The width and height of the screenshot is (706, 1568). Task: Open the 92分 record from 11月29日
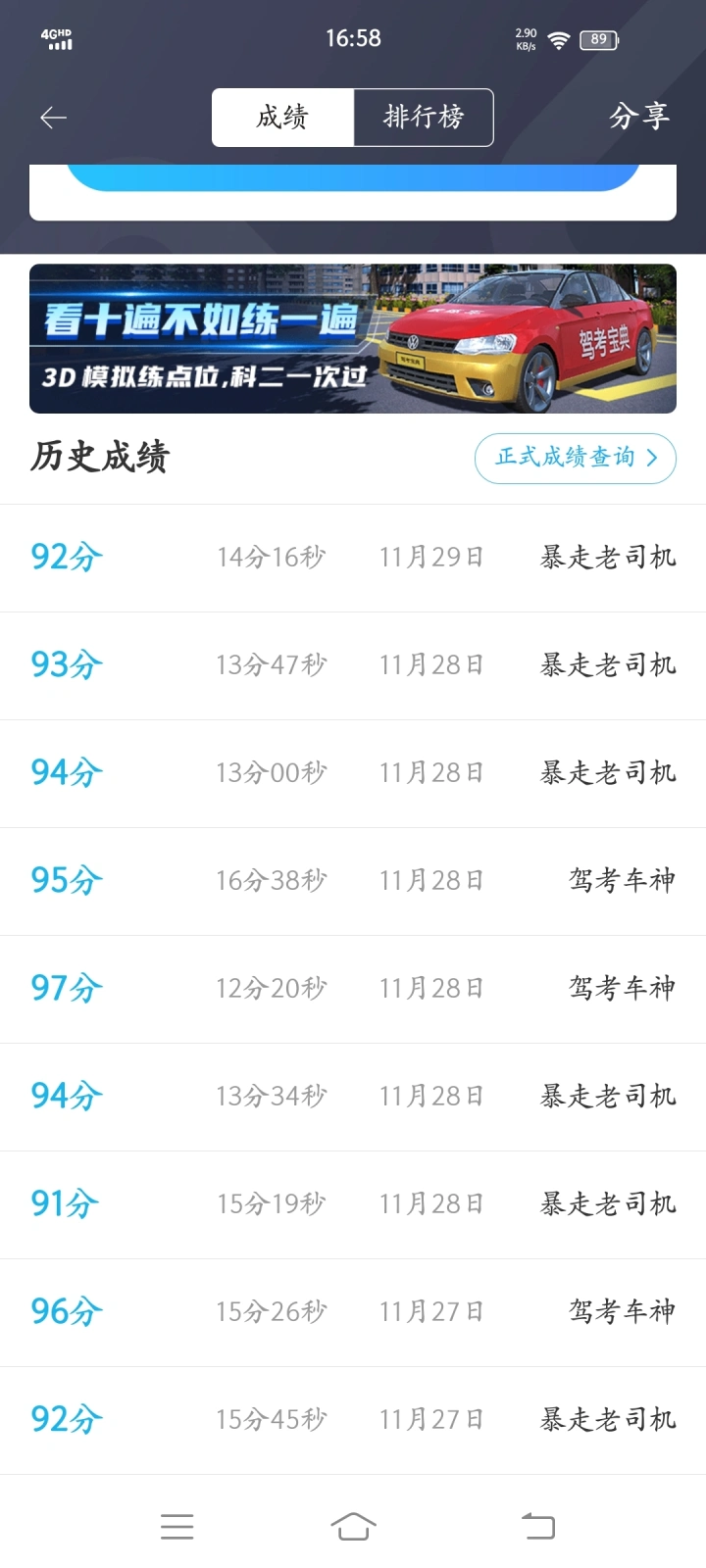[353, 558]
